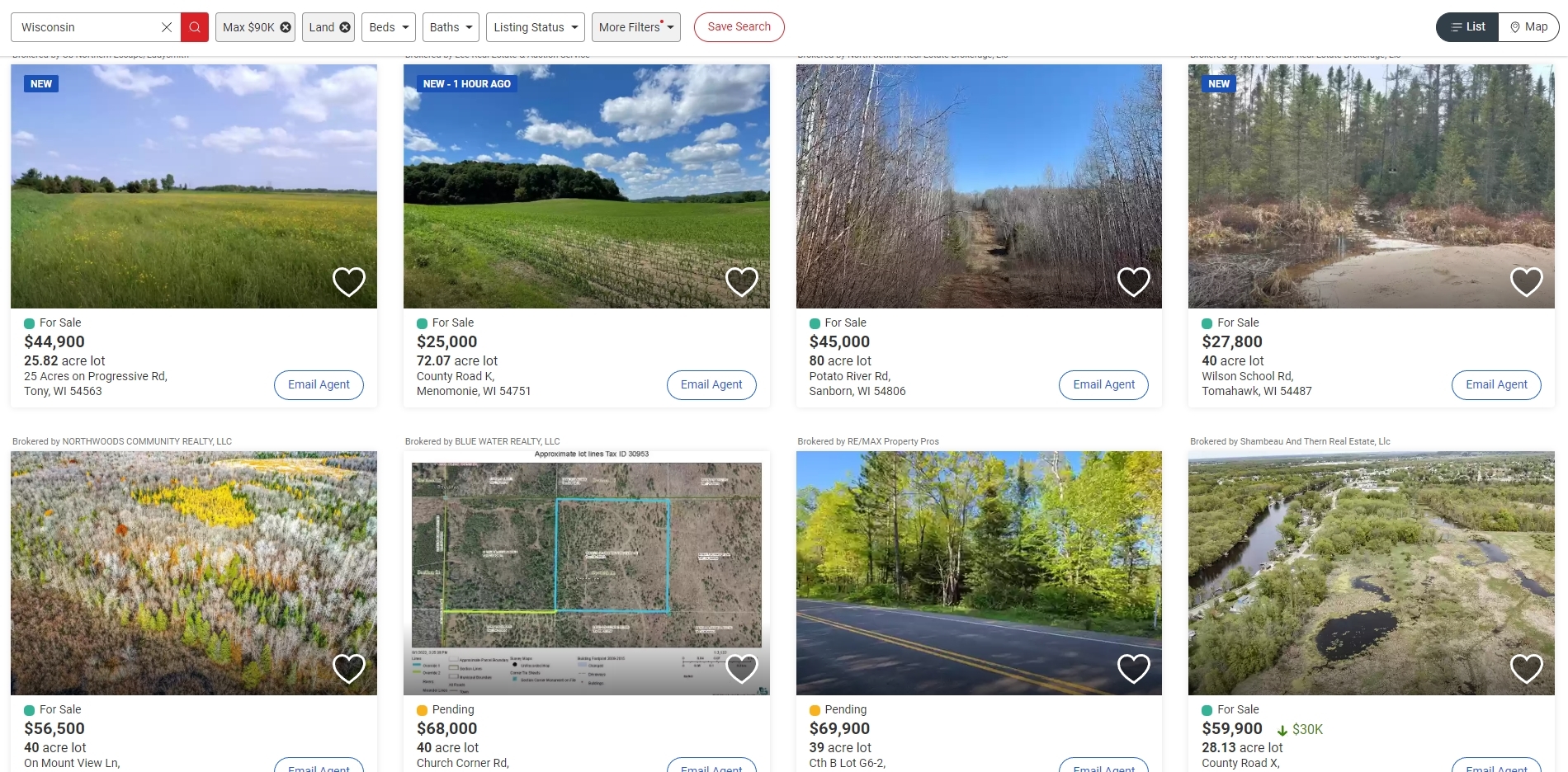Open the More Filters menu
The width and height of the screenshot is (1568, 772).
click(635, 27)
